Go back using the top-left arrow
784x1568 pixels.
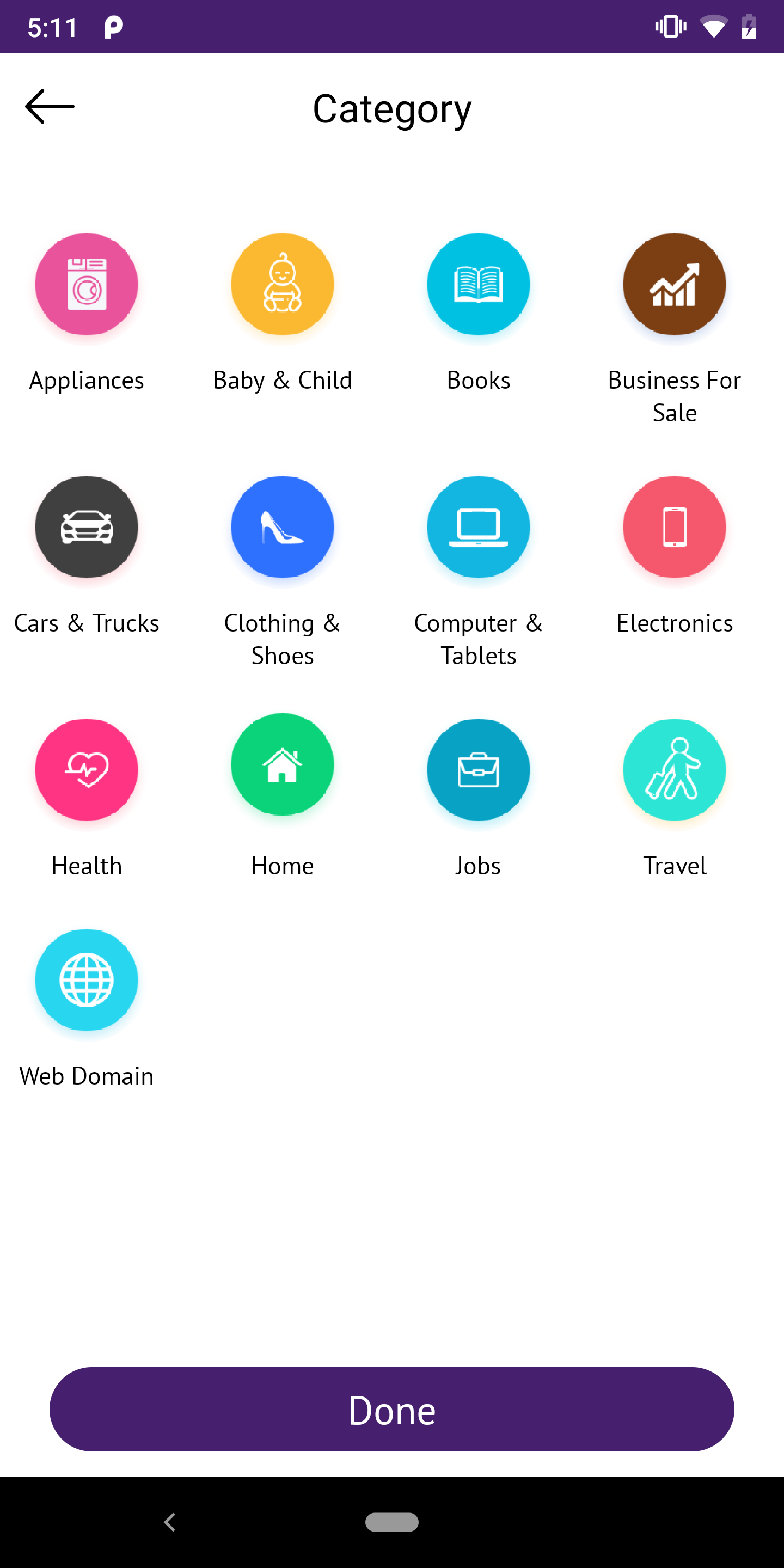[50, 107]
